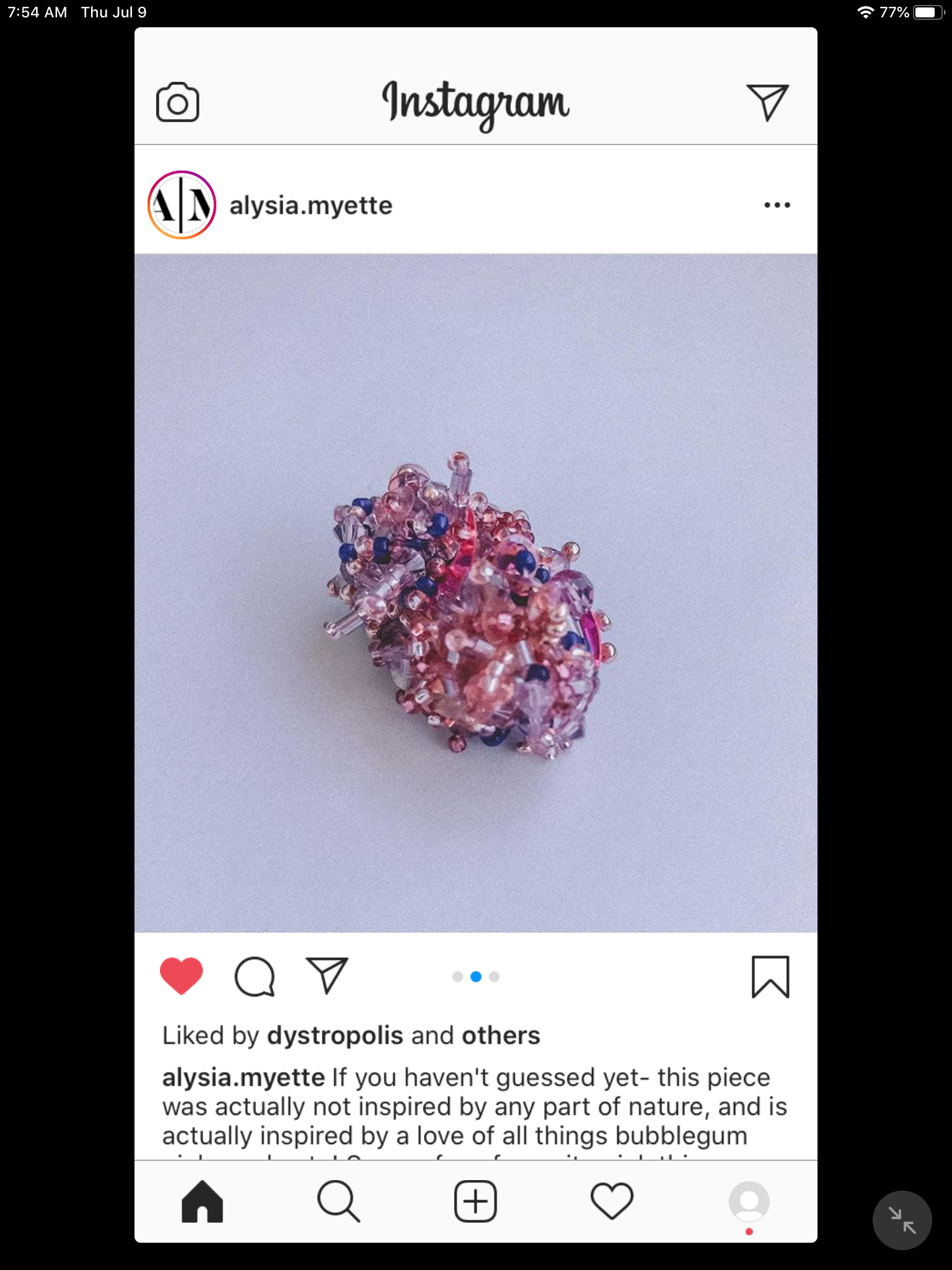This screenshot has height=1270, width=952.
Task: View others who liked the post
Action: point(501,1036)
